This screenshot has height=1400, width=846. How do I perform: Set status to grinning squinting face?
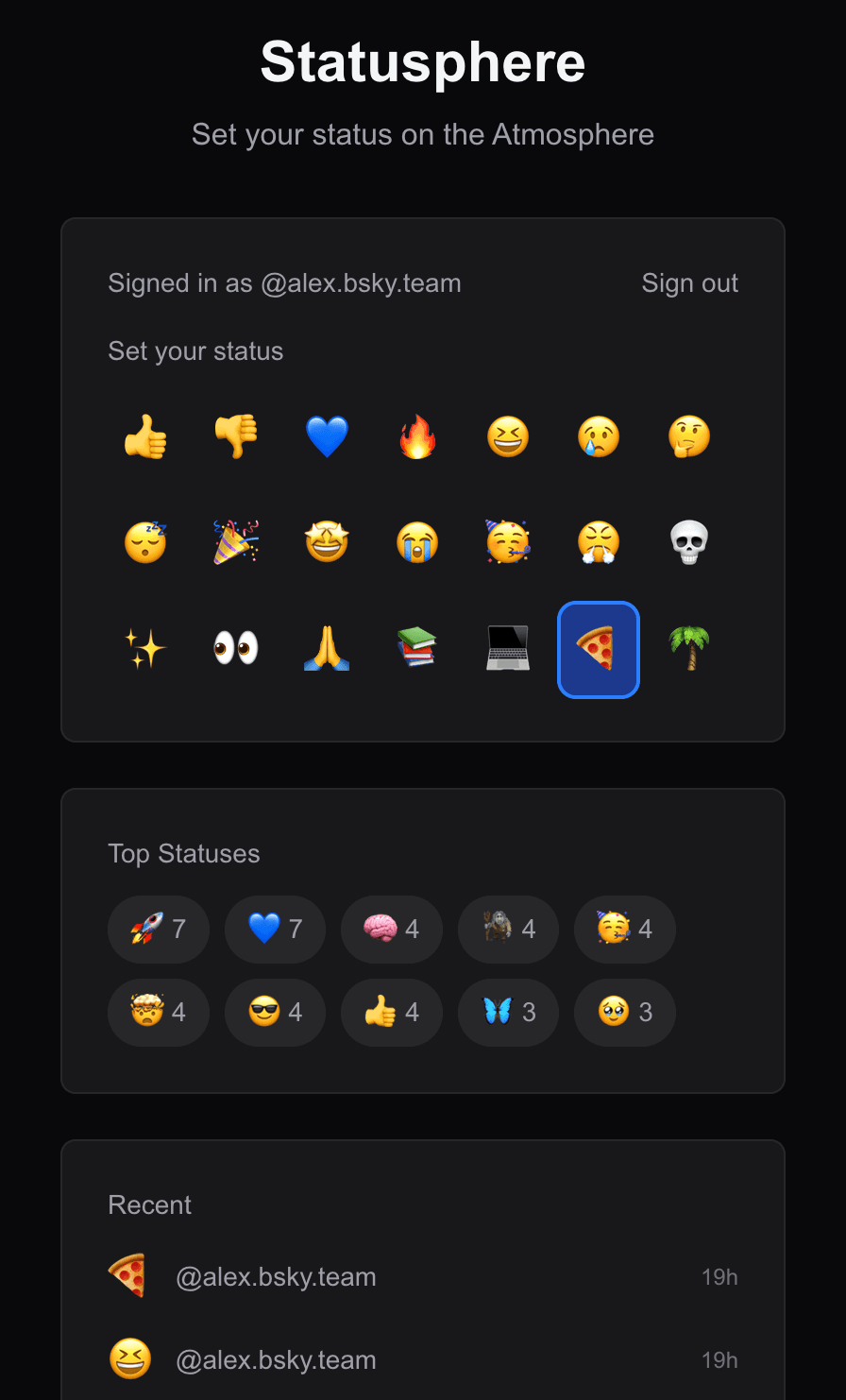pos(508,437)
